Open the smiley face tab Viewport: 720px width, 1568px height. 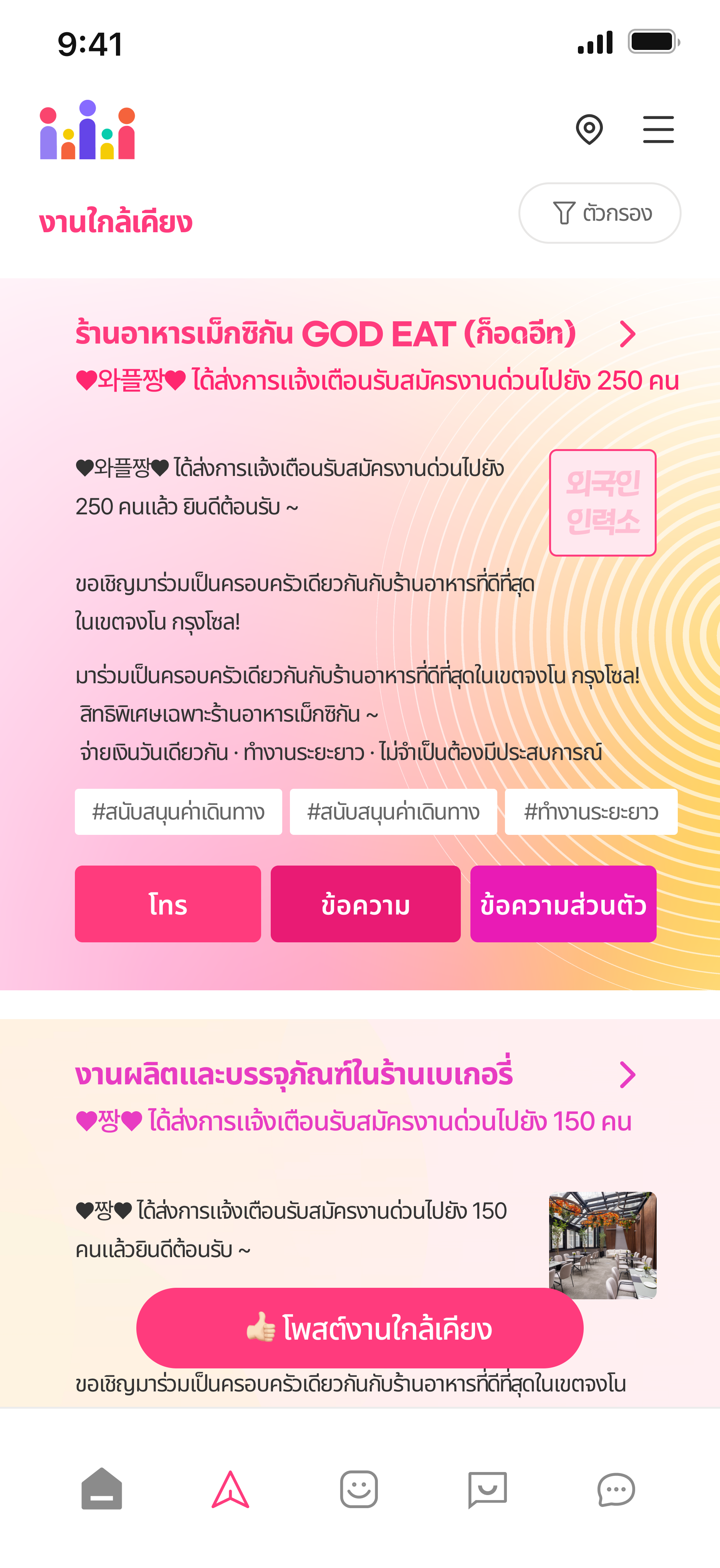[x=359, y=1489]
